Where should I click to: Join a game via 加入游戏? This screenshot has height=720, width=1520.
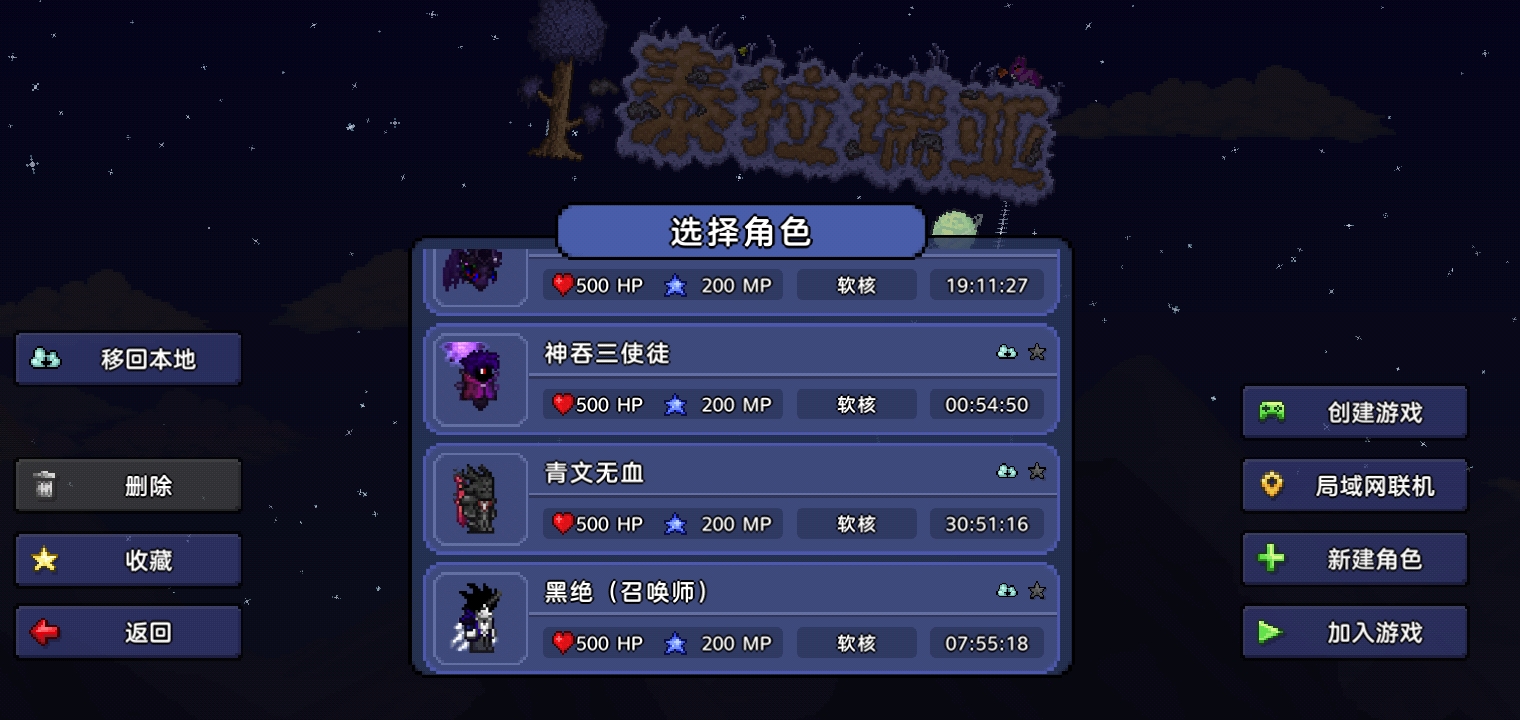pyautogui.click(x=1354, y=632)
